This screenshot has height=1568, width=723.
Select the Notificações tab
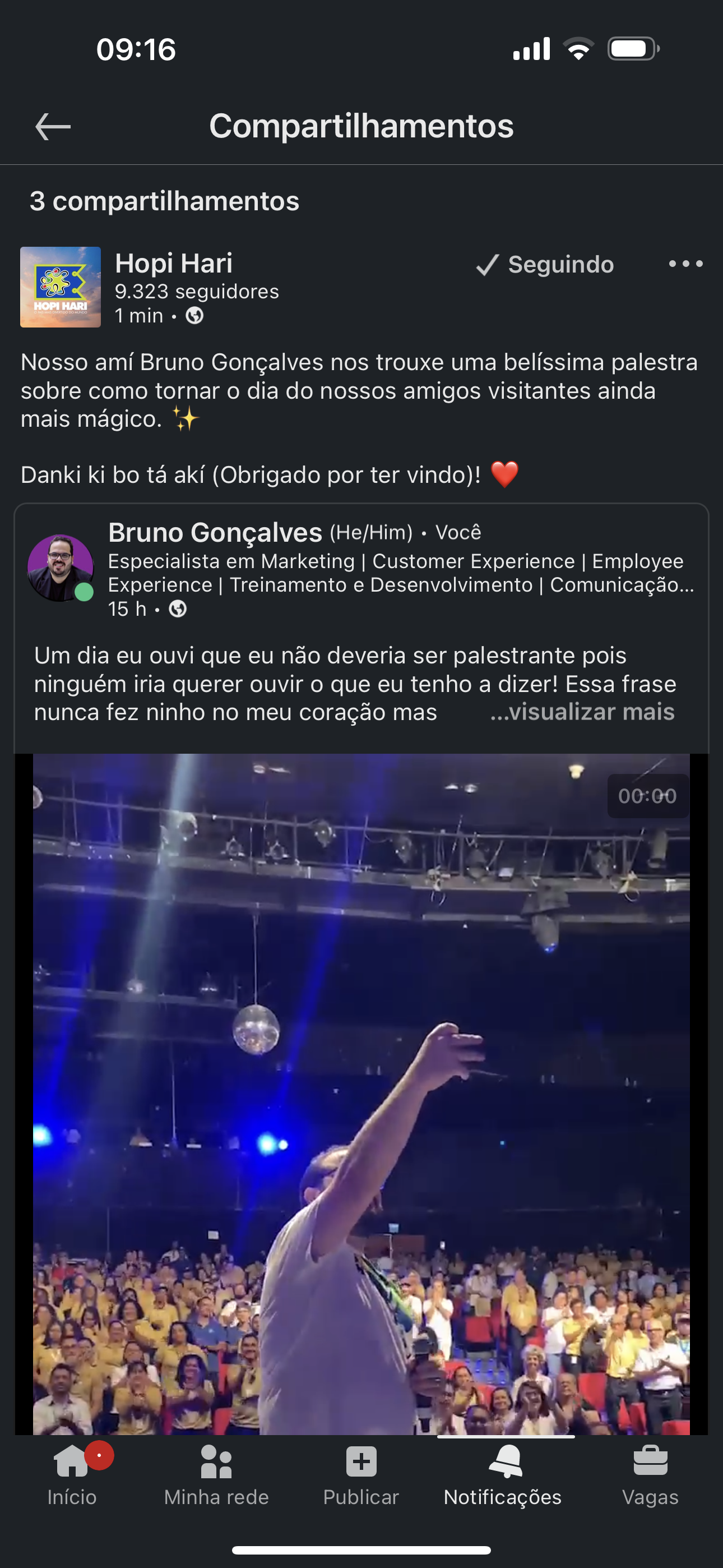tap(503, 1474)
